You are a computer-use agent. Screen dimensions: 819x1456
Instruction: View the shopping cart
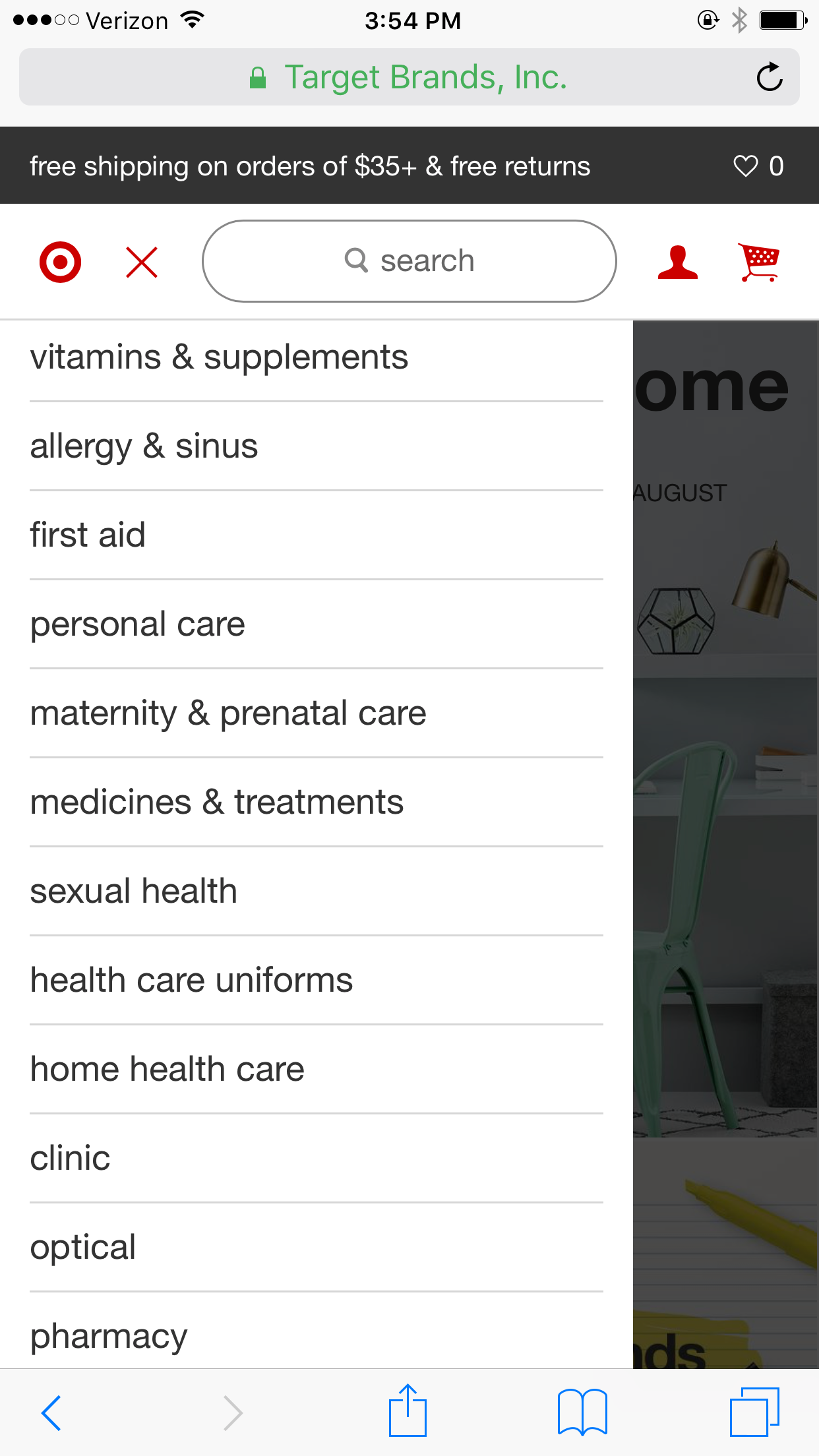(759, 262)
